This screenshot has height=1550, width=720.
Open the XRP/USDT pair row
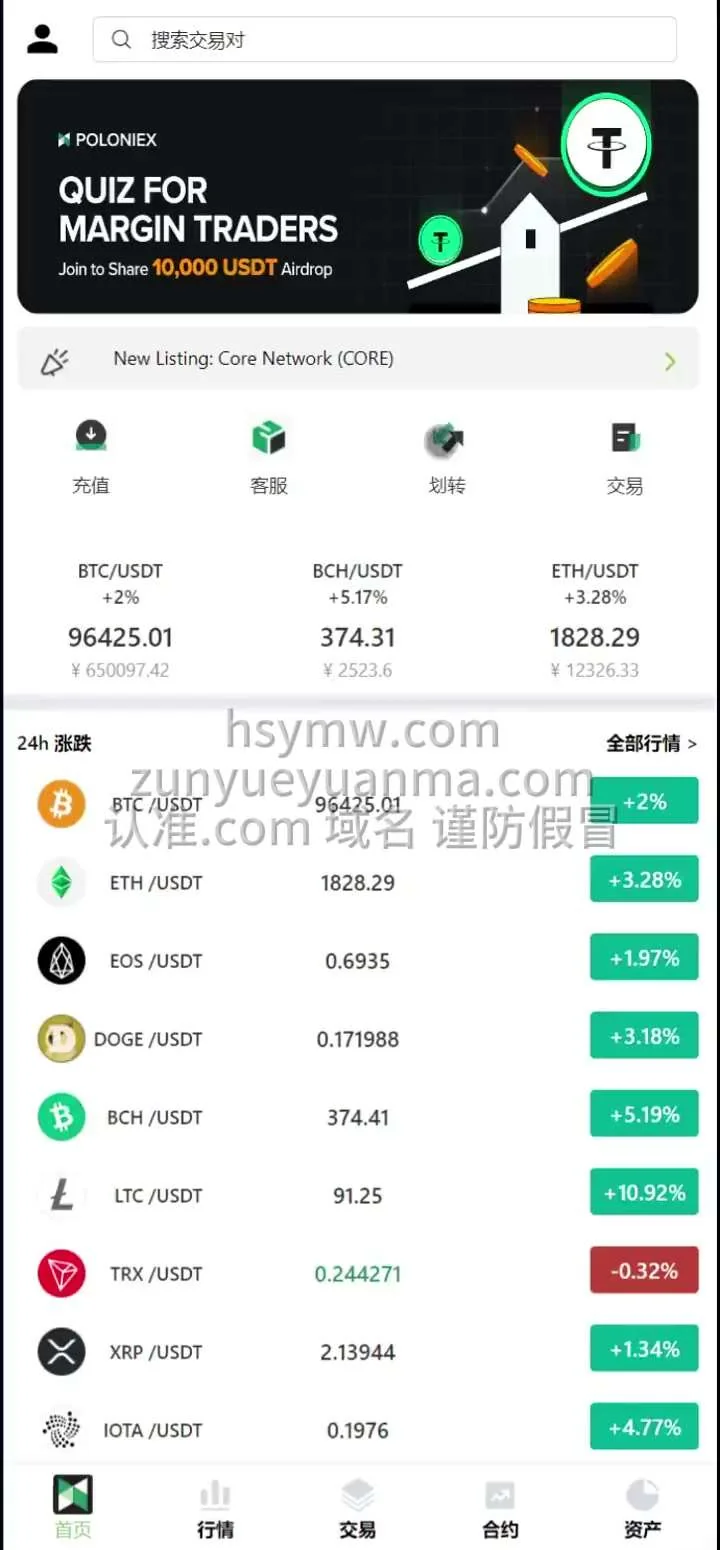[x=358, y=1352]
